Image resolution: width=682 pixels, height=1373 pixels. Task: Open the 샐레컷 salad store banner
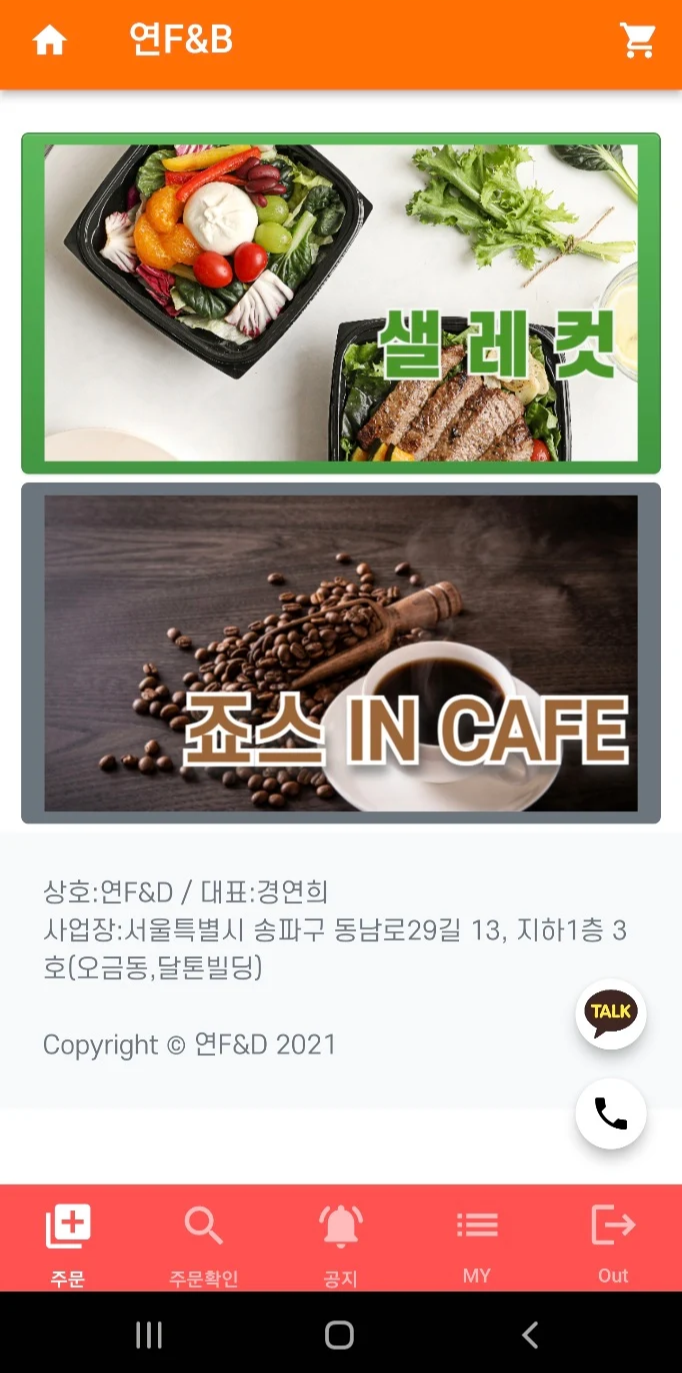pos(341,303)
